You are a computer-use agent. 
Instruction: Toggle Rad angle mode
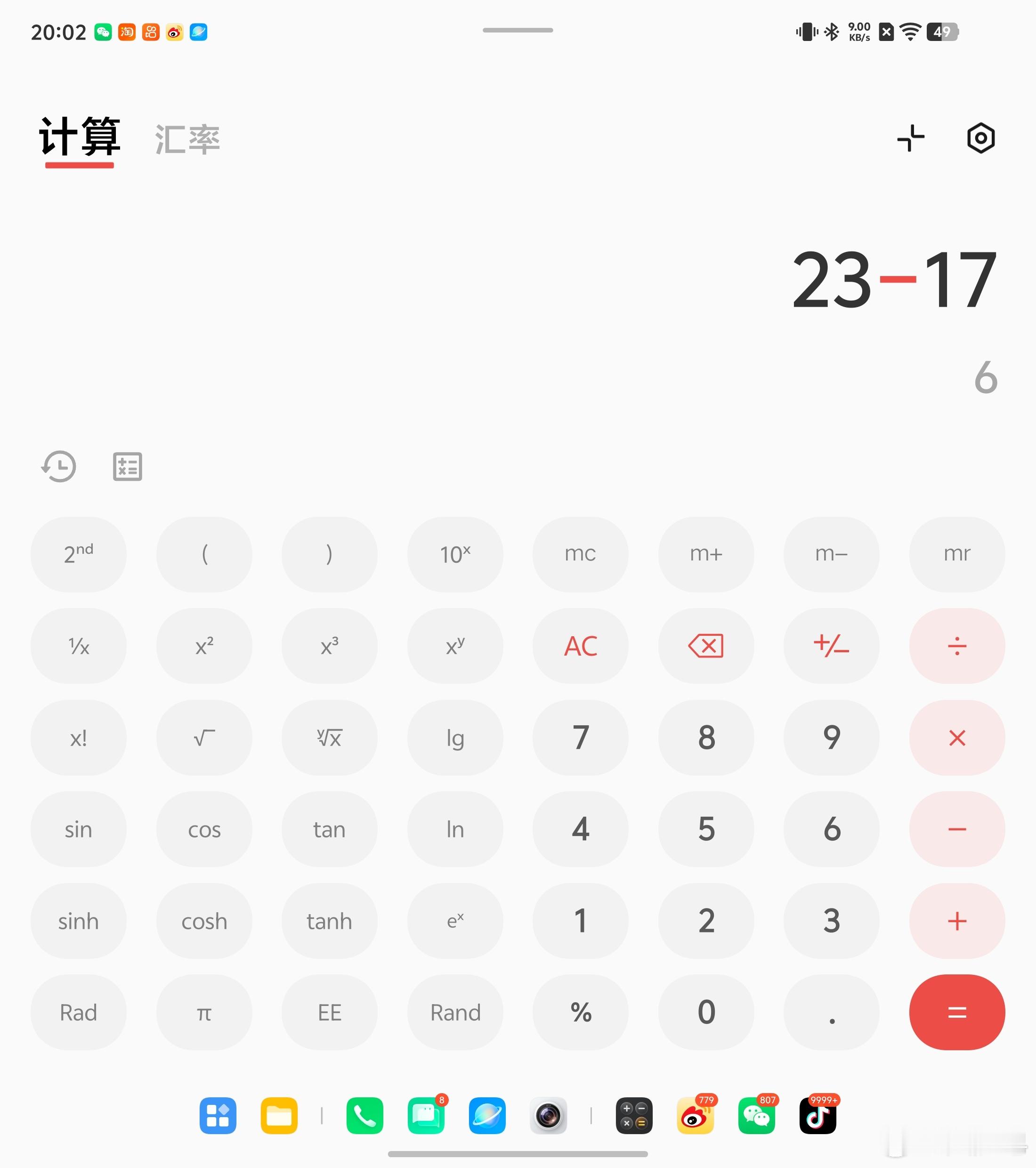[79, 1013]
